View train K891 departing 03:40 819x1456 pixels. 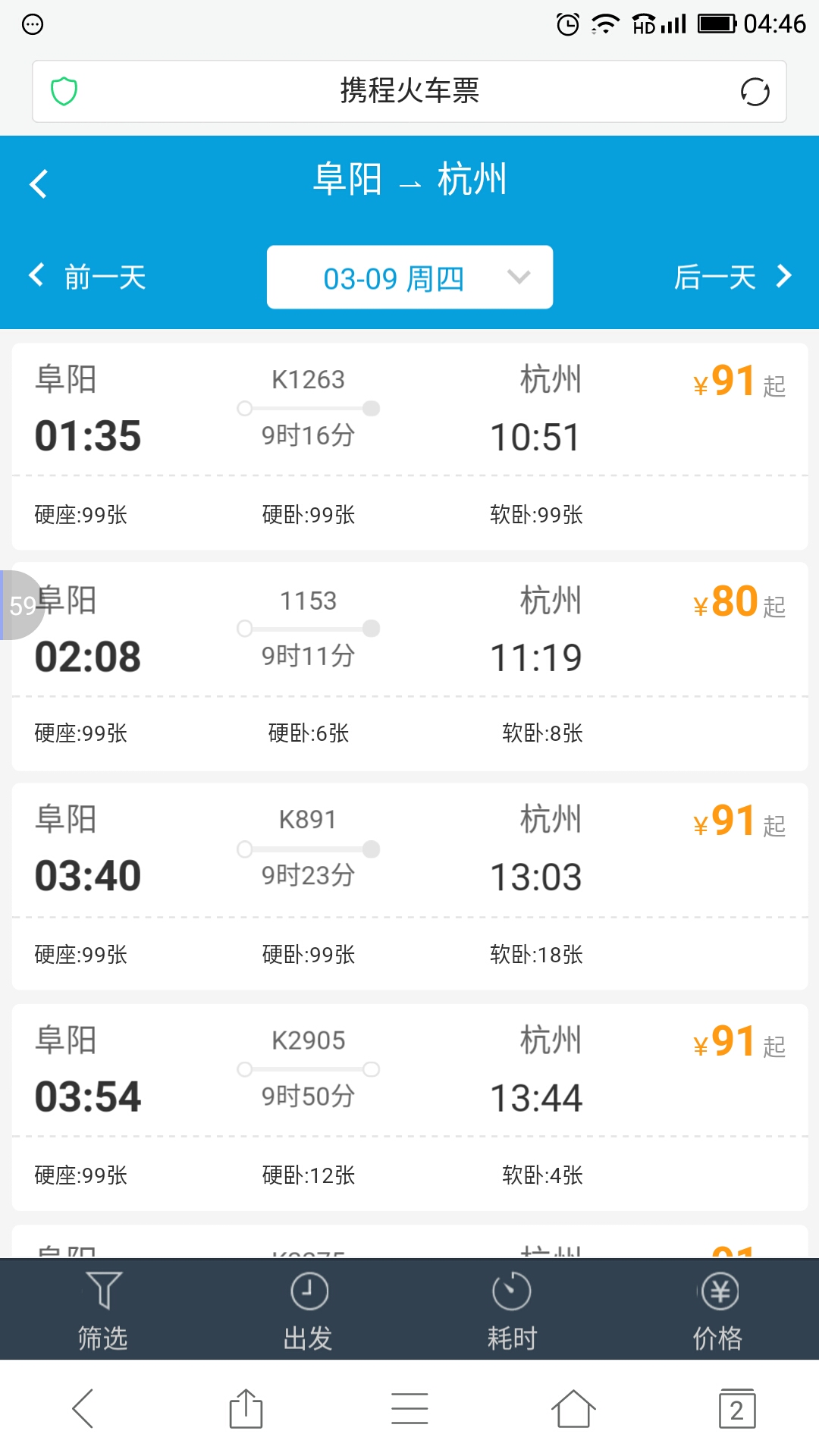click(x=409, y=886)
